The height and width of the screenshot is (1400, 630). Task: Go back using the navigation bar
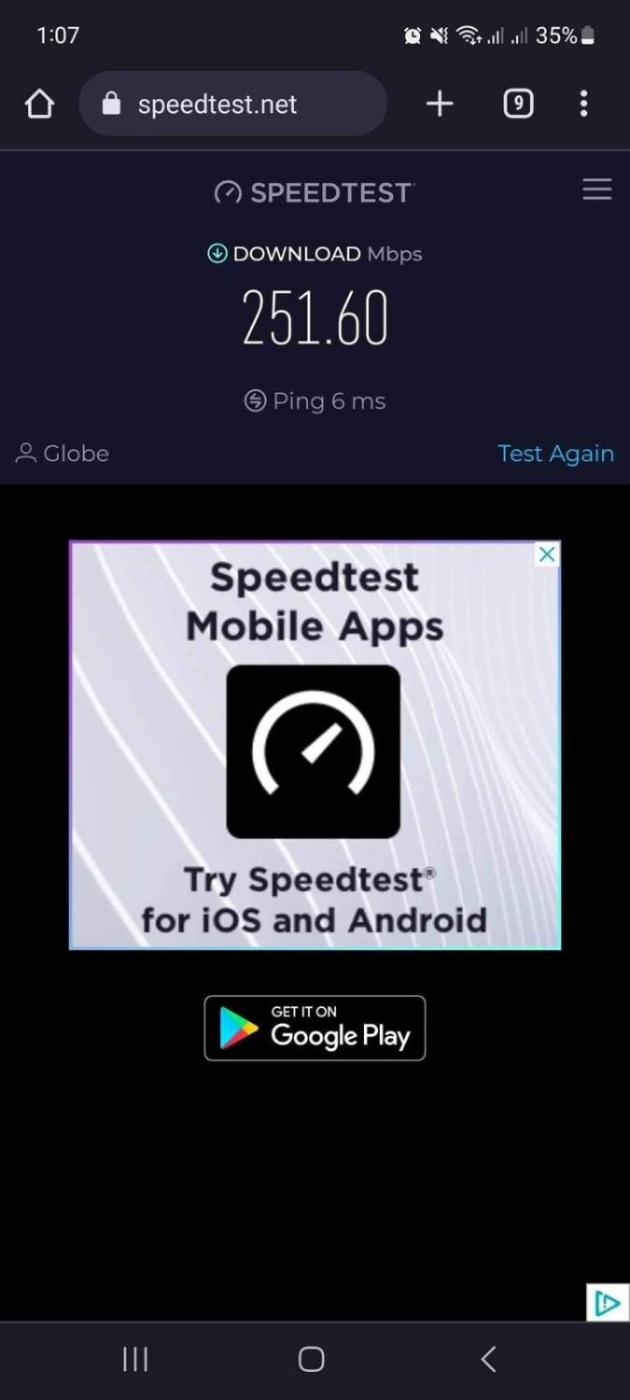[488, 1358]
